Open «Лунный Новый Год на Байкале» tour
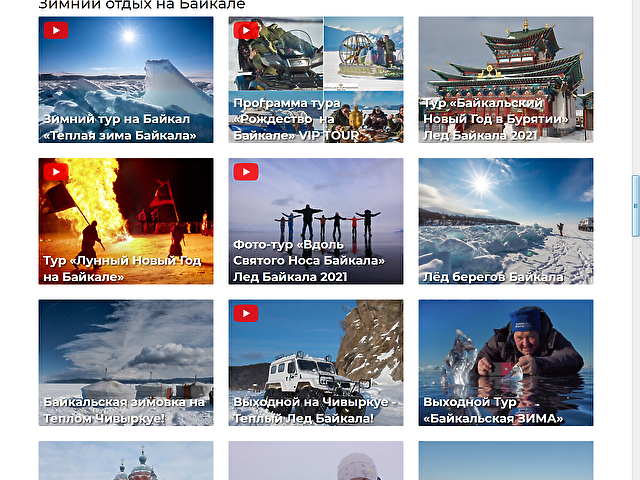This screenshot has height=480, width=640. (125, 221)
